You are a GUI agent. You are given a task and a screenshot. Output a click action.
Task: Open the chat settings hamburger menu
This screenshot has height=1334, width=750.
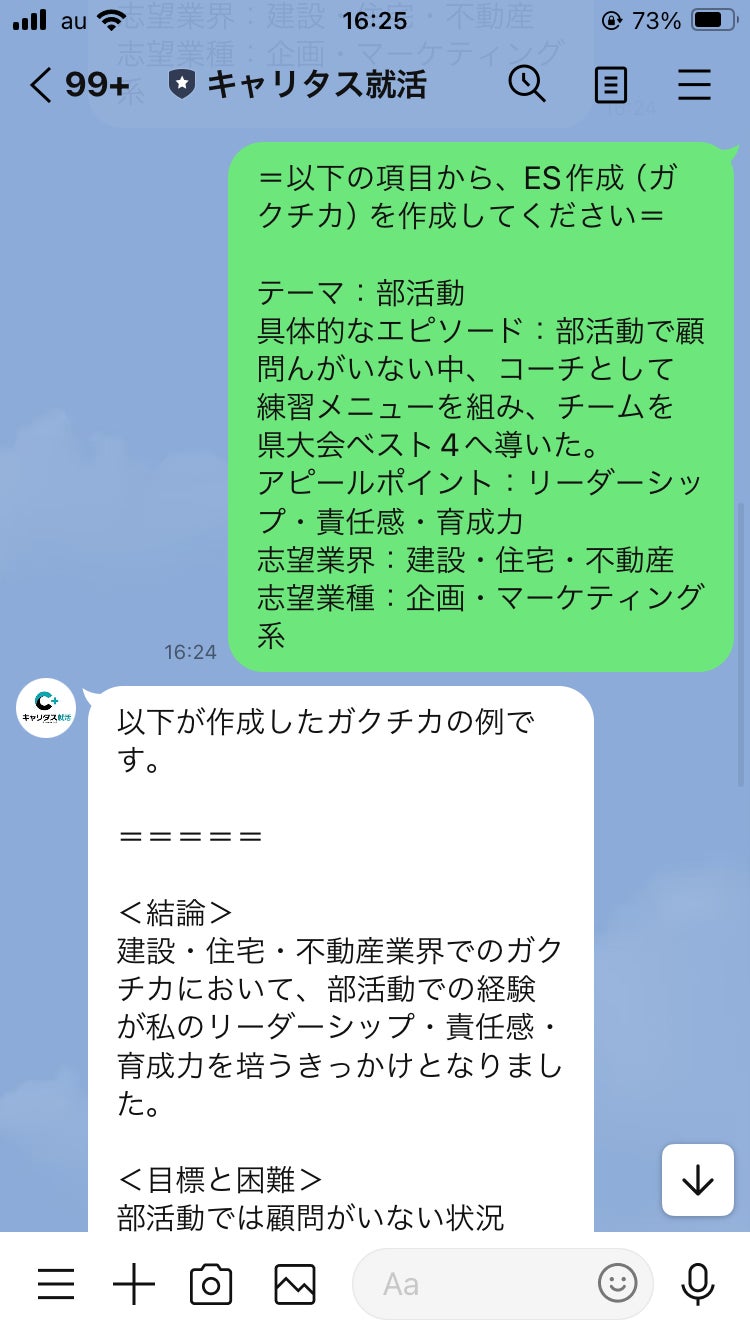coord(694,85)
